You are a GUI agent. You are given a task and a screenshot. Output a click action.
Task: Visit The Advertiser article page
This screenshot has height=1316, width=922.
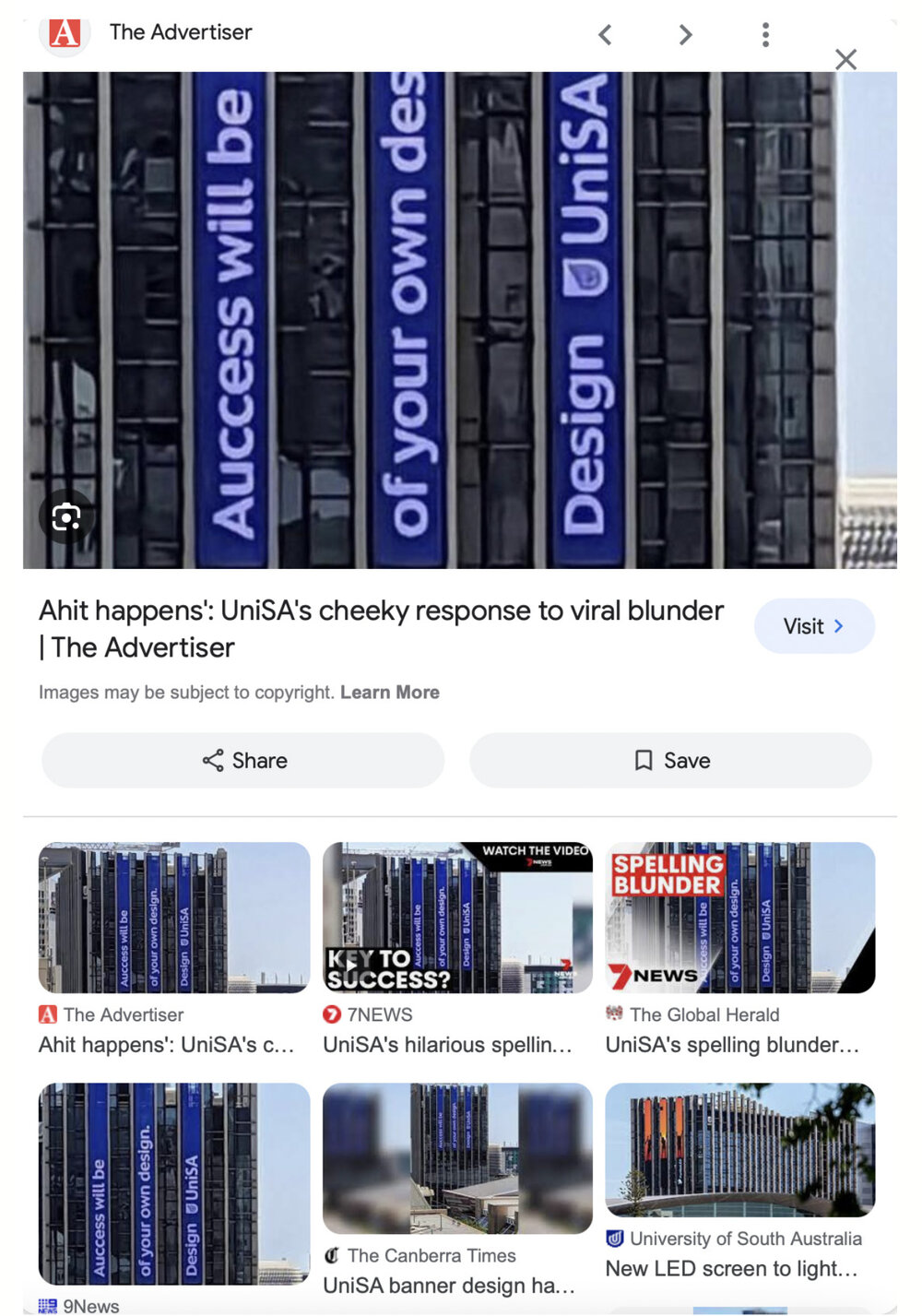813,626
